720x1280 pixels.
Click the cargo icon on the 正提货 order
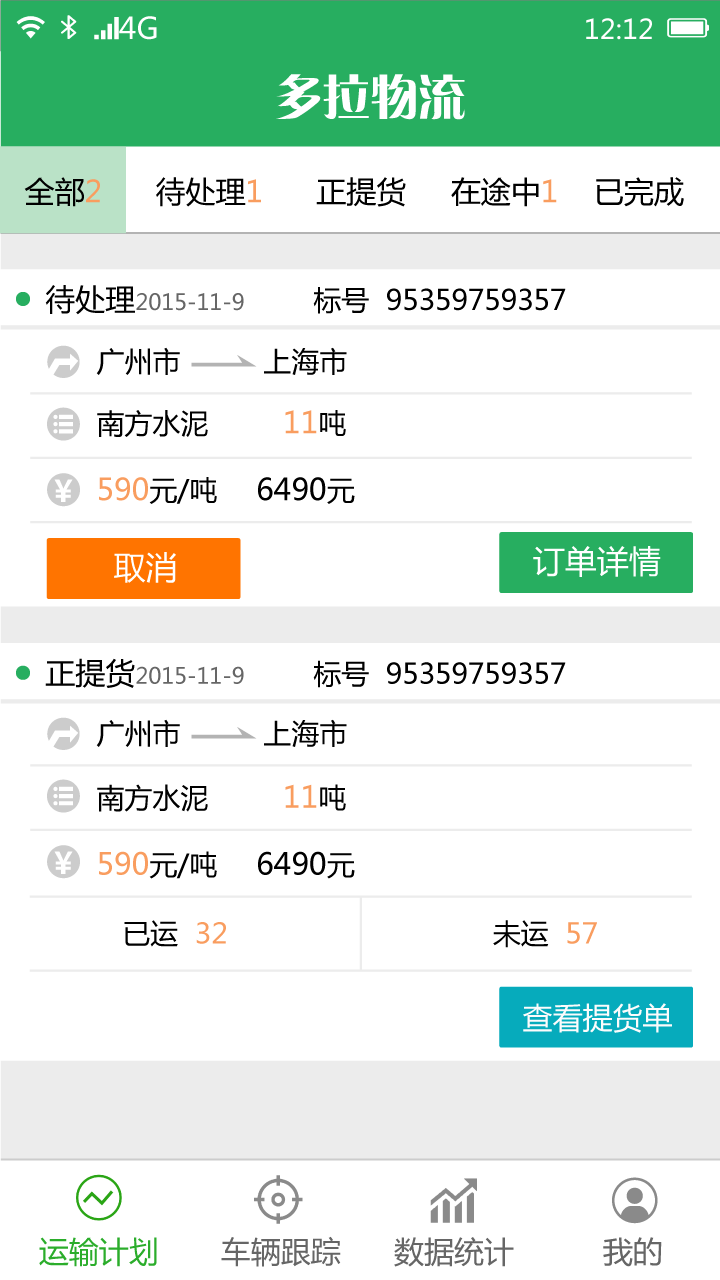coord(63,798)
